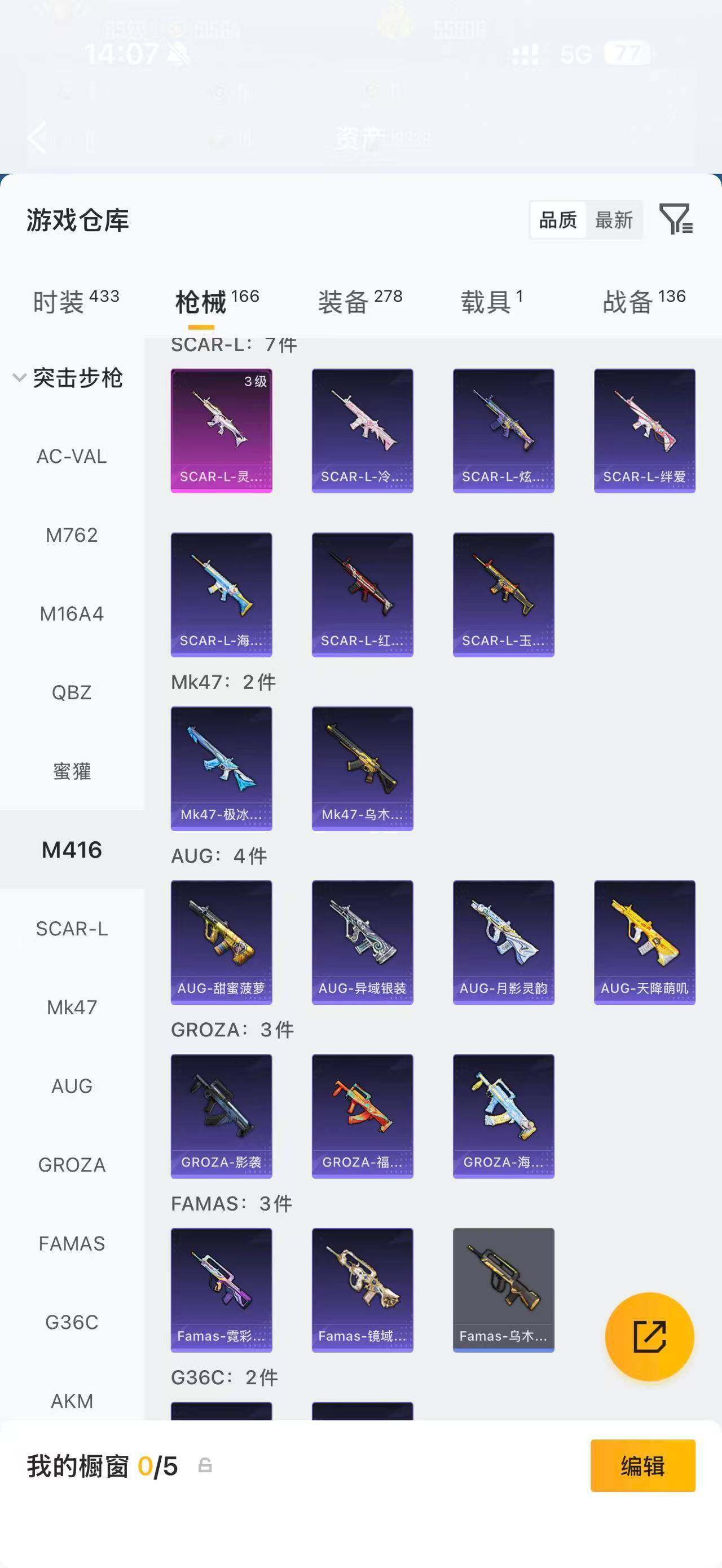Image resolution: width=722 pixels, height=1568 pixels.
Task: Select the 品质 sort option
Action: [558, 220]
